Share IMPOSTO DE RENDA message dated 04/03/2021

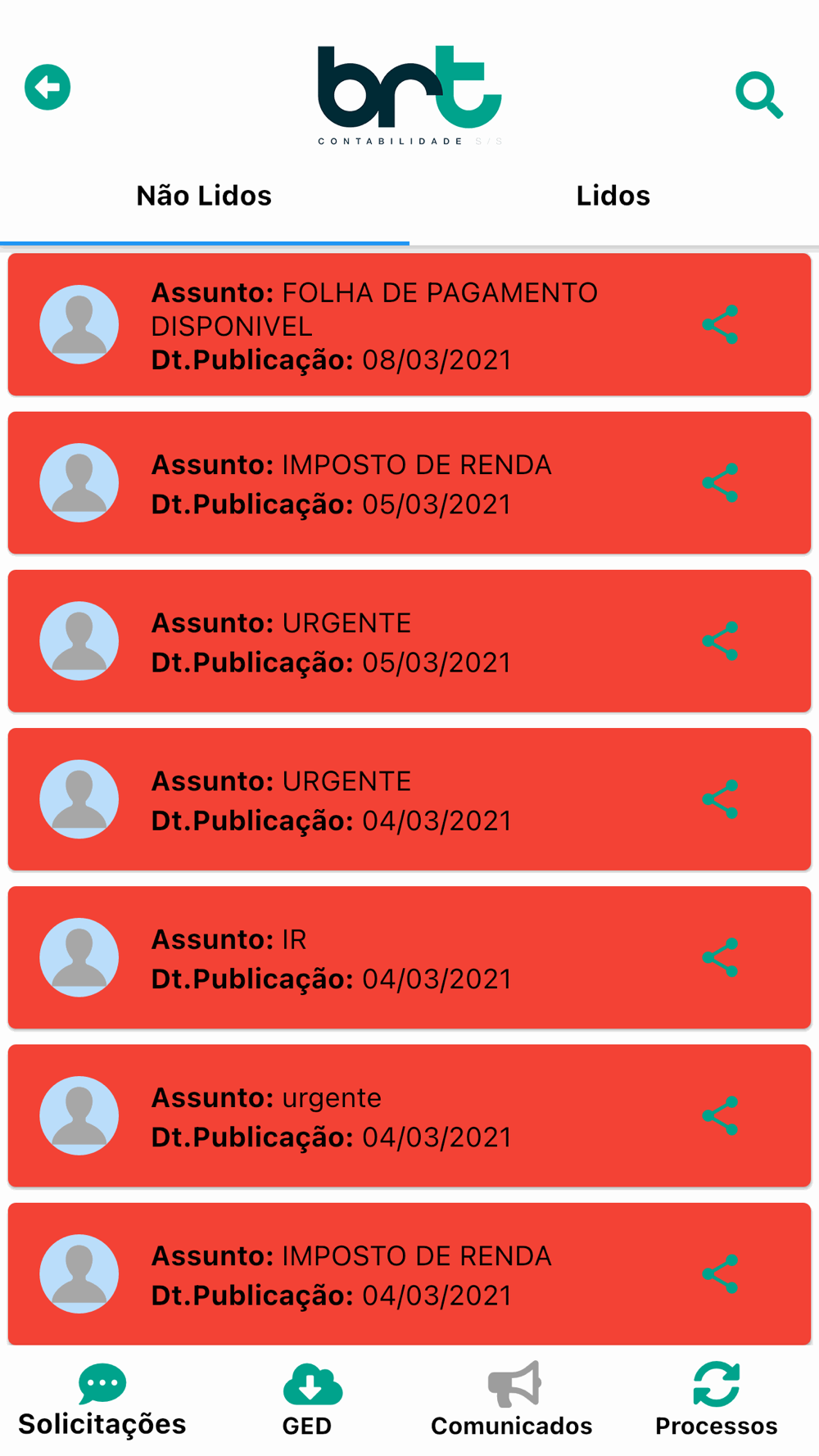coord(721,1274)
